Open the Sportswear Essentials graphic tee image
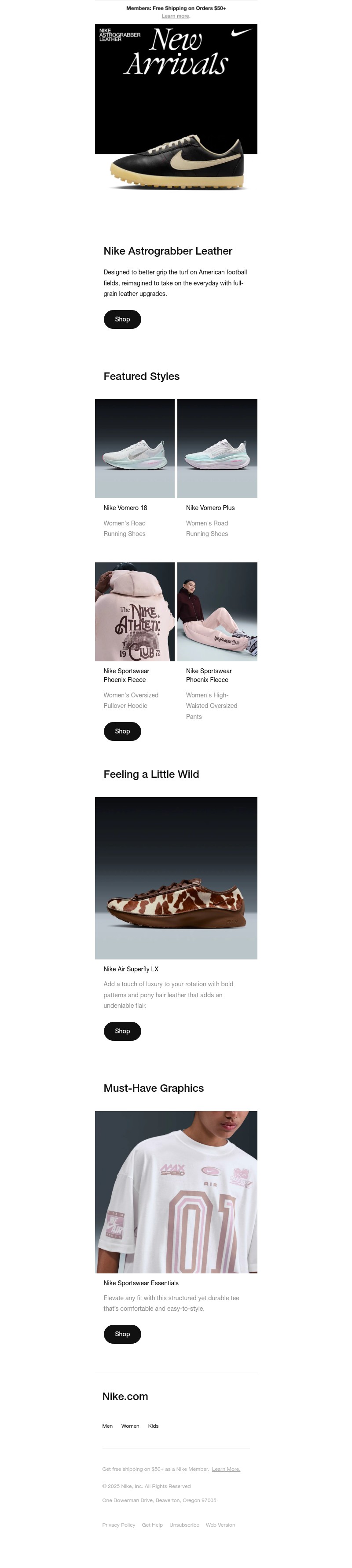This screenshot has width=352, height=1568. [176, 1192]
